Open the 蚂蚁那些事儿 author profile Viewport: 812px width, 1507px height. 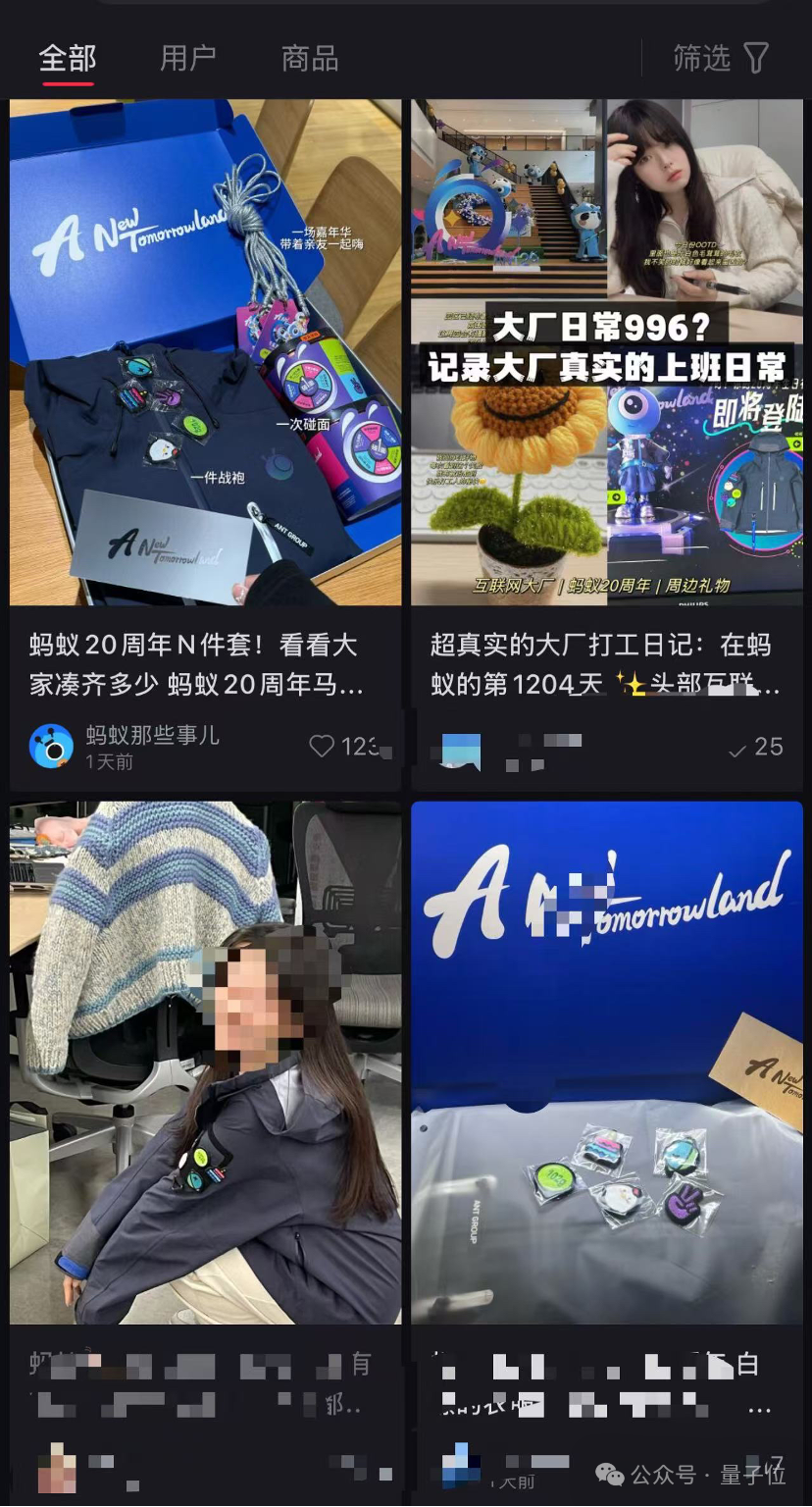51,747
